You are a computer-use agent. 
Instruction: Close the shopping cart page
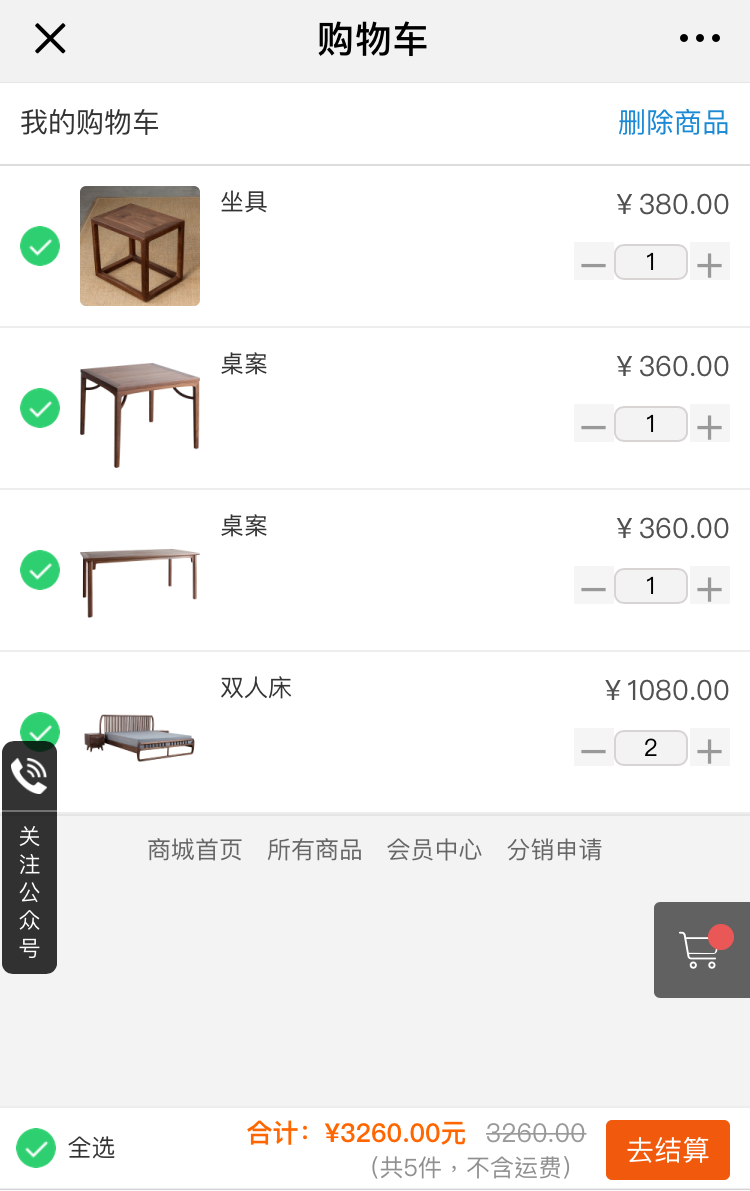pos(50,39)
